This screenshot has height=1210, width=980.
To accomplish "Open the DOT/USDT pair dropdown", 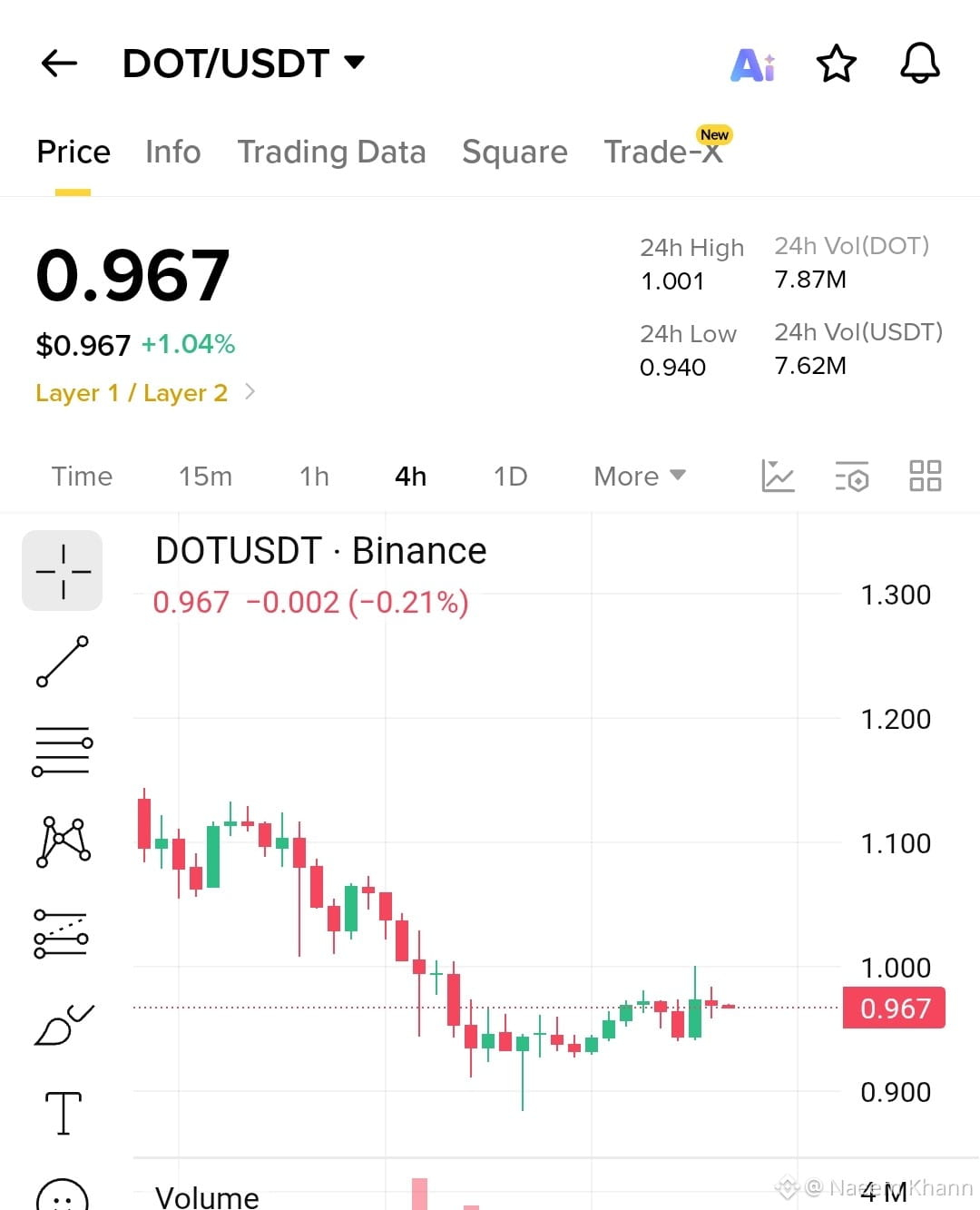I will (x=243, y=64).
